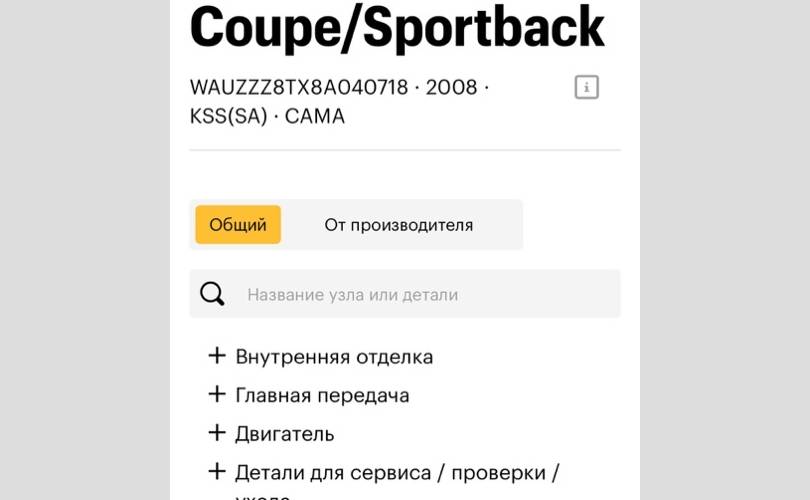Screen dimensions: 810x500
Task: Open the vehicle info icon
Action: pyautogui.click(x=587, y=88)
